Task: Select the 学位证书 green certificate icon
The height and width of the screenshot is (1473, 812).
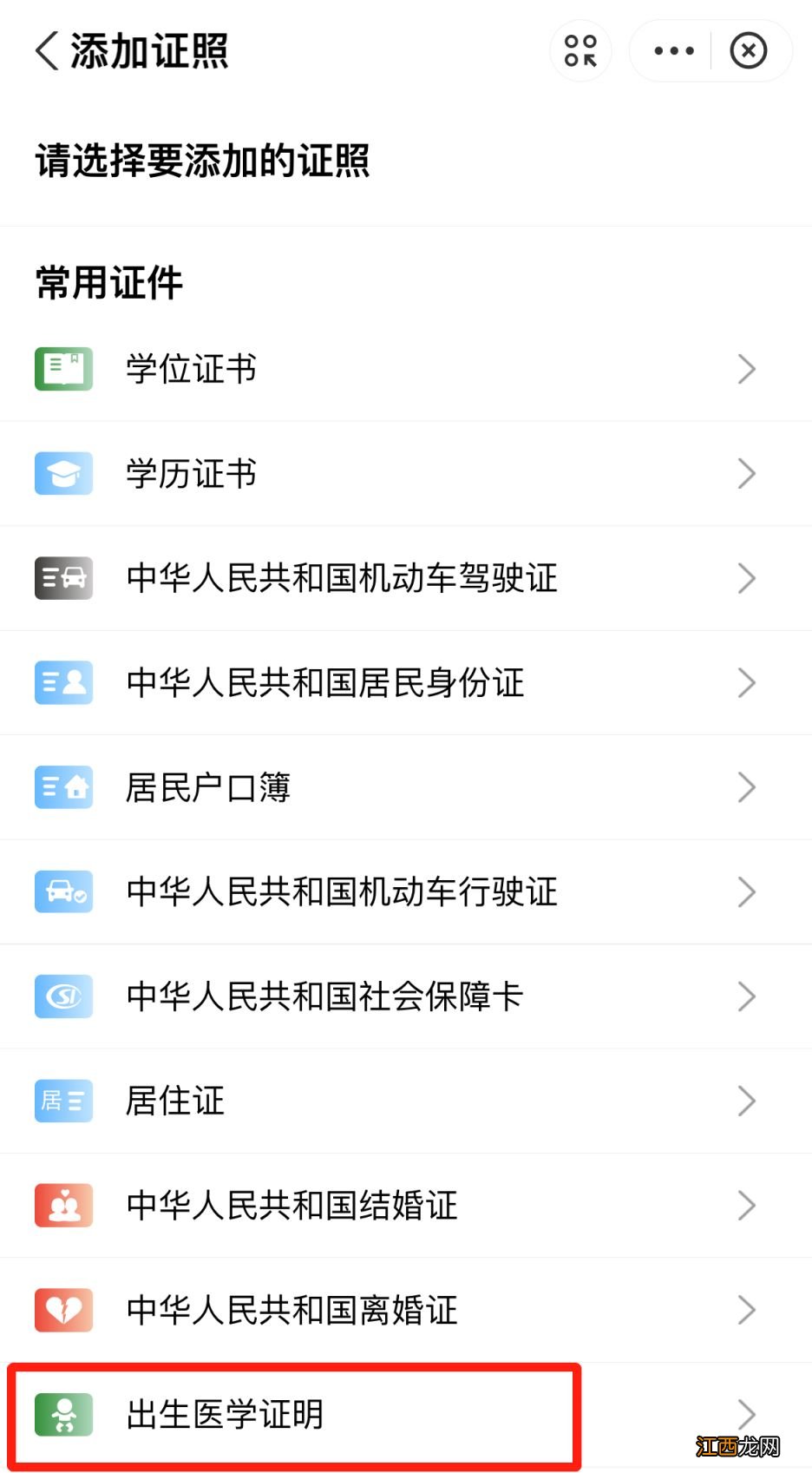Action: point(62,368)
